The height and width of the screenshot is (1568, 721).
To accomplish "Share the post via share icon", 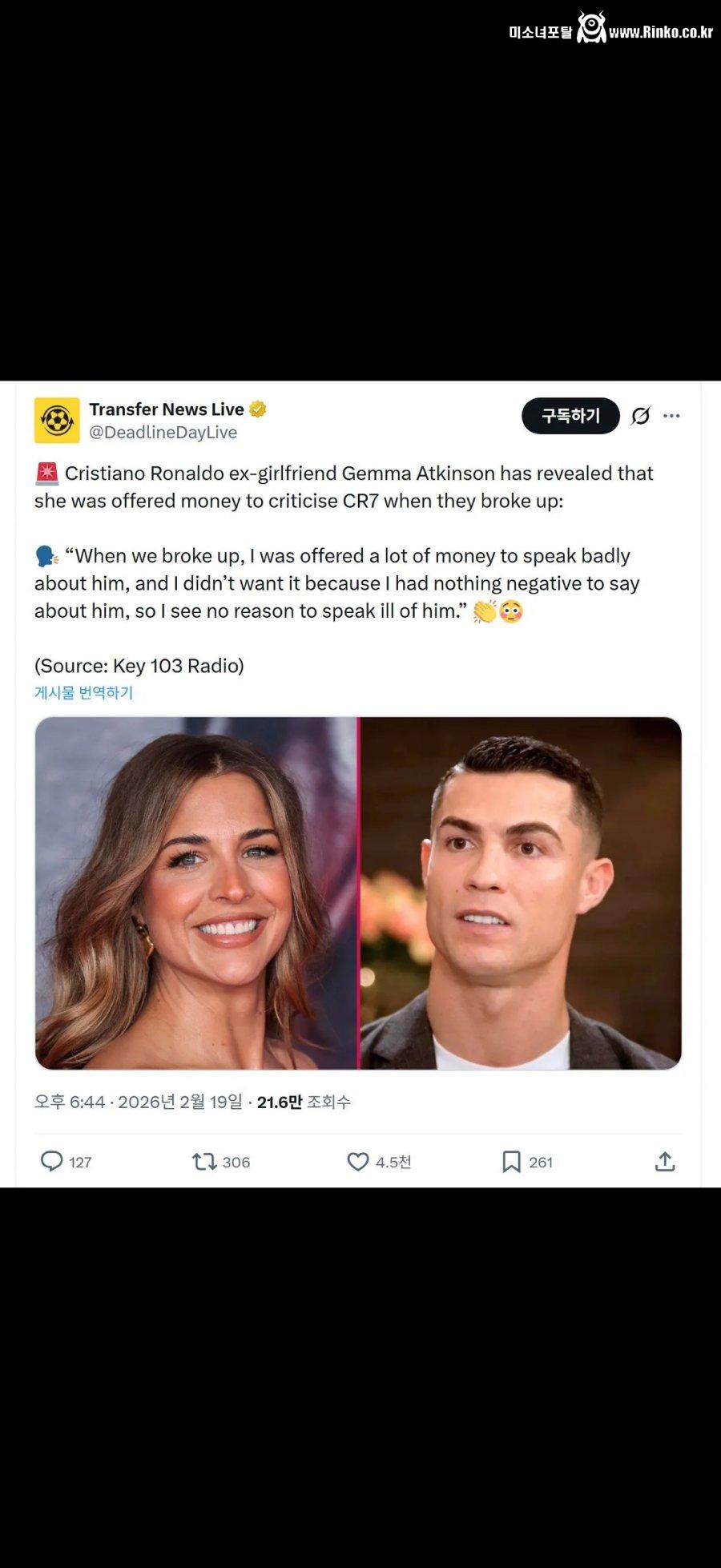I will (x=665, y=1161).
